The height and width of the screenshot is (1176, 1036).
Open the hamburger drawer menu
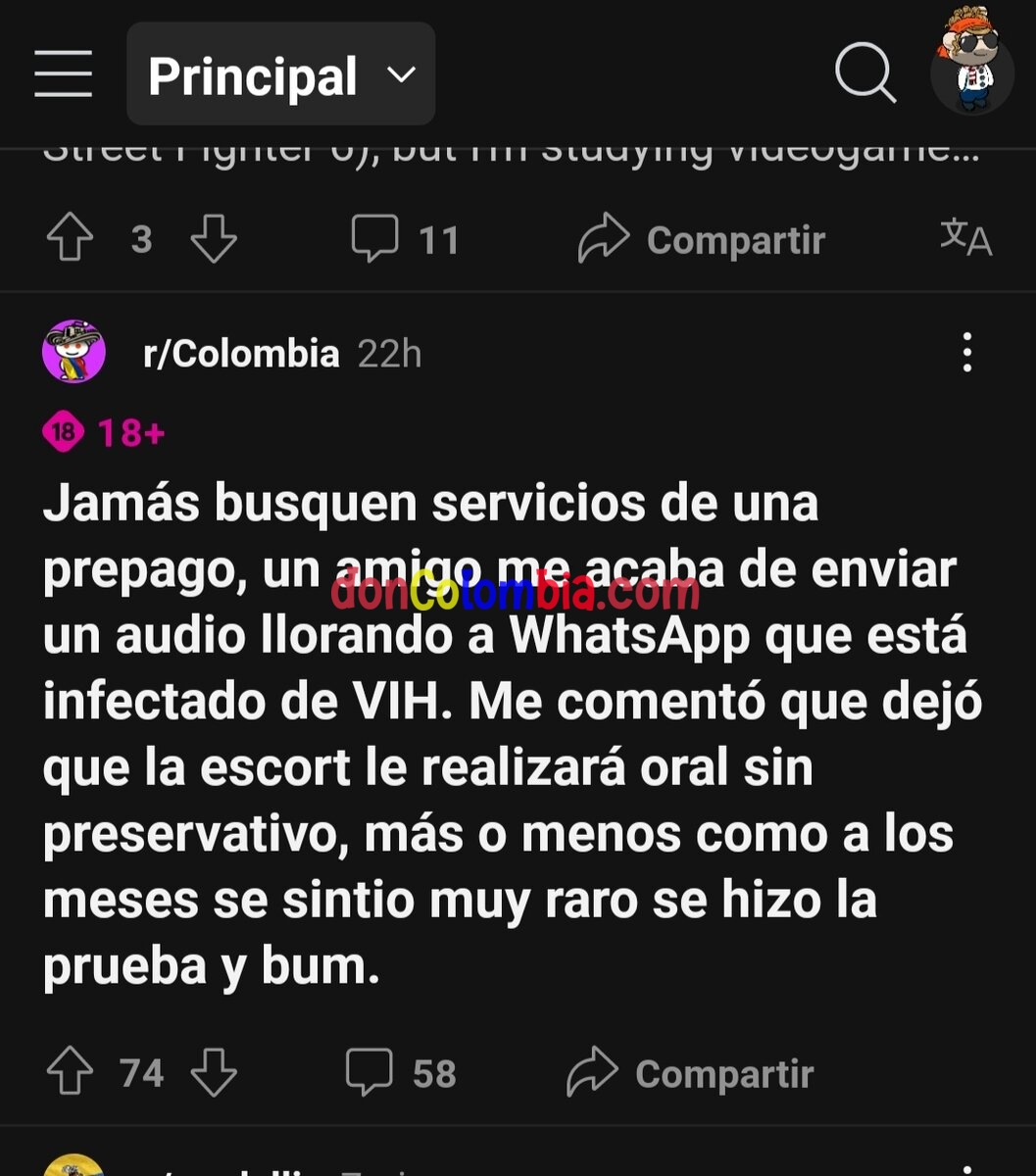(x=63, y=74)
